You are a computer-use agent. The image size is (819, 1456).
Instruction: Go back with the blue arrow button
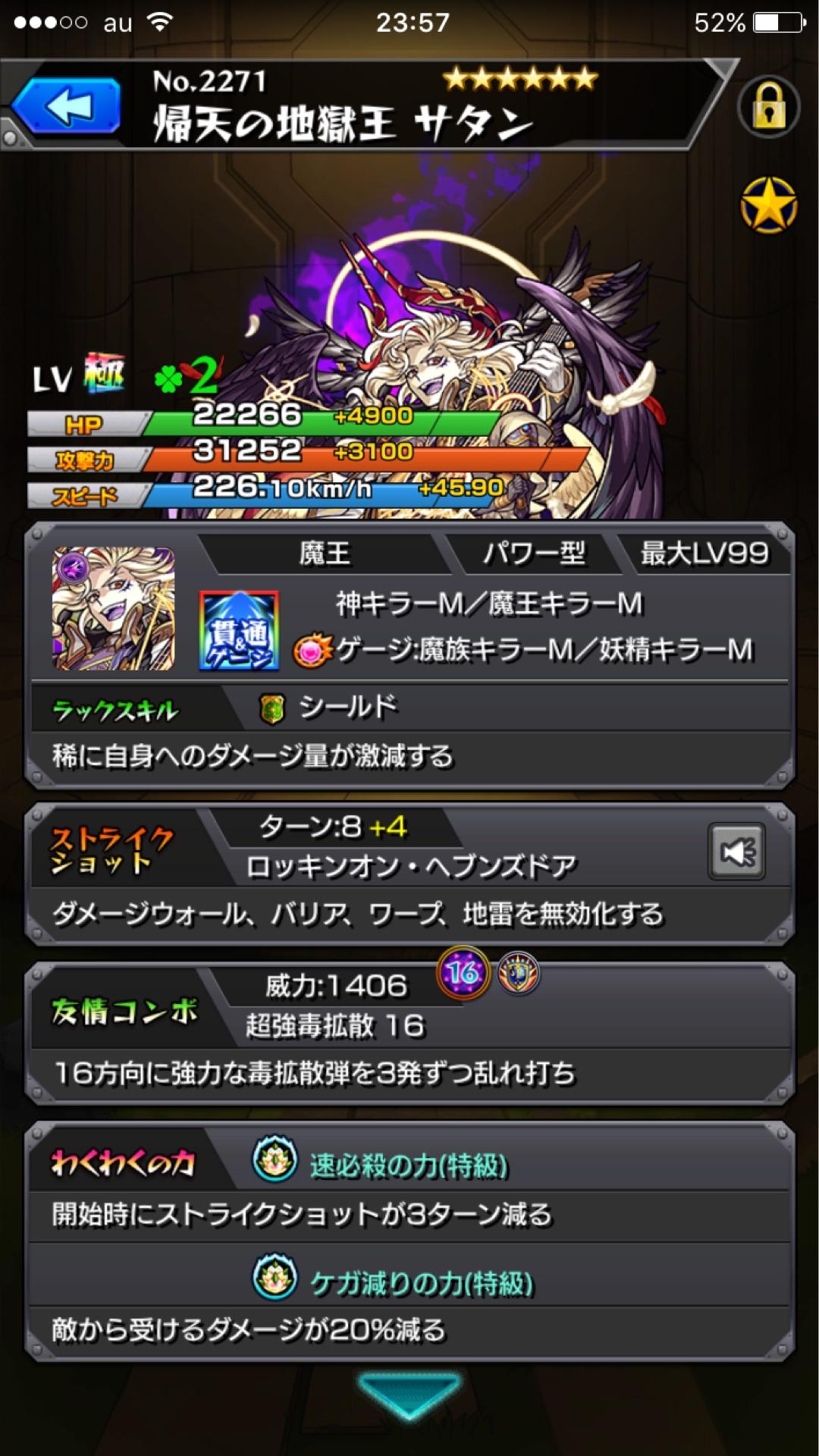click(68, 108)
